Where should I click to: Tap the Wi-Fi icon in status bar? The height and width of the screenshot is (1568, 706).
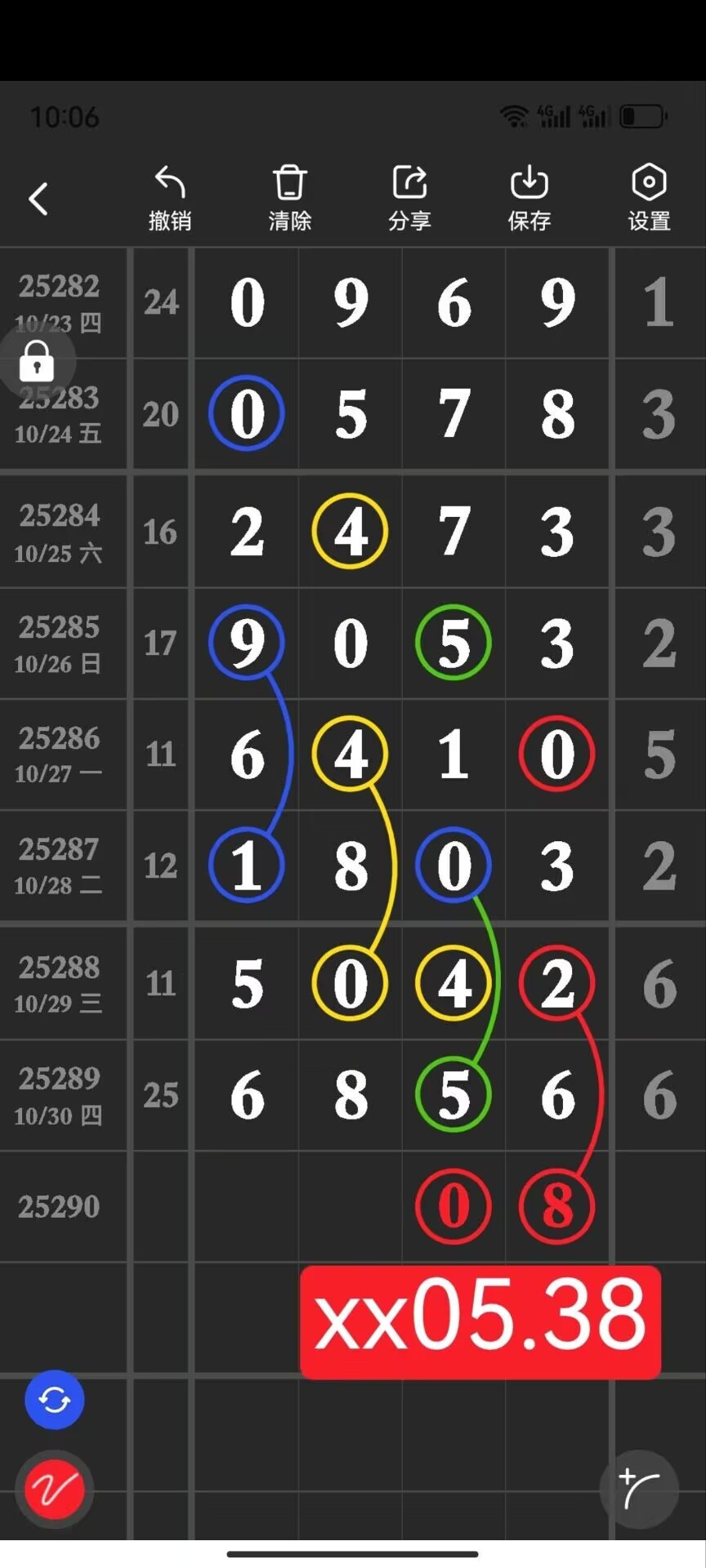tap(513, 116)
